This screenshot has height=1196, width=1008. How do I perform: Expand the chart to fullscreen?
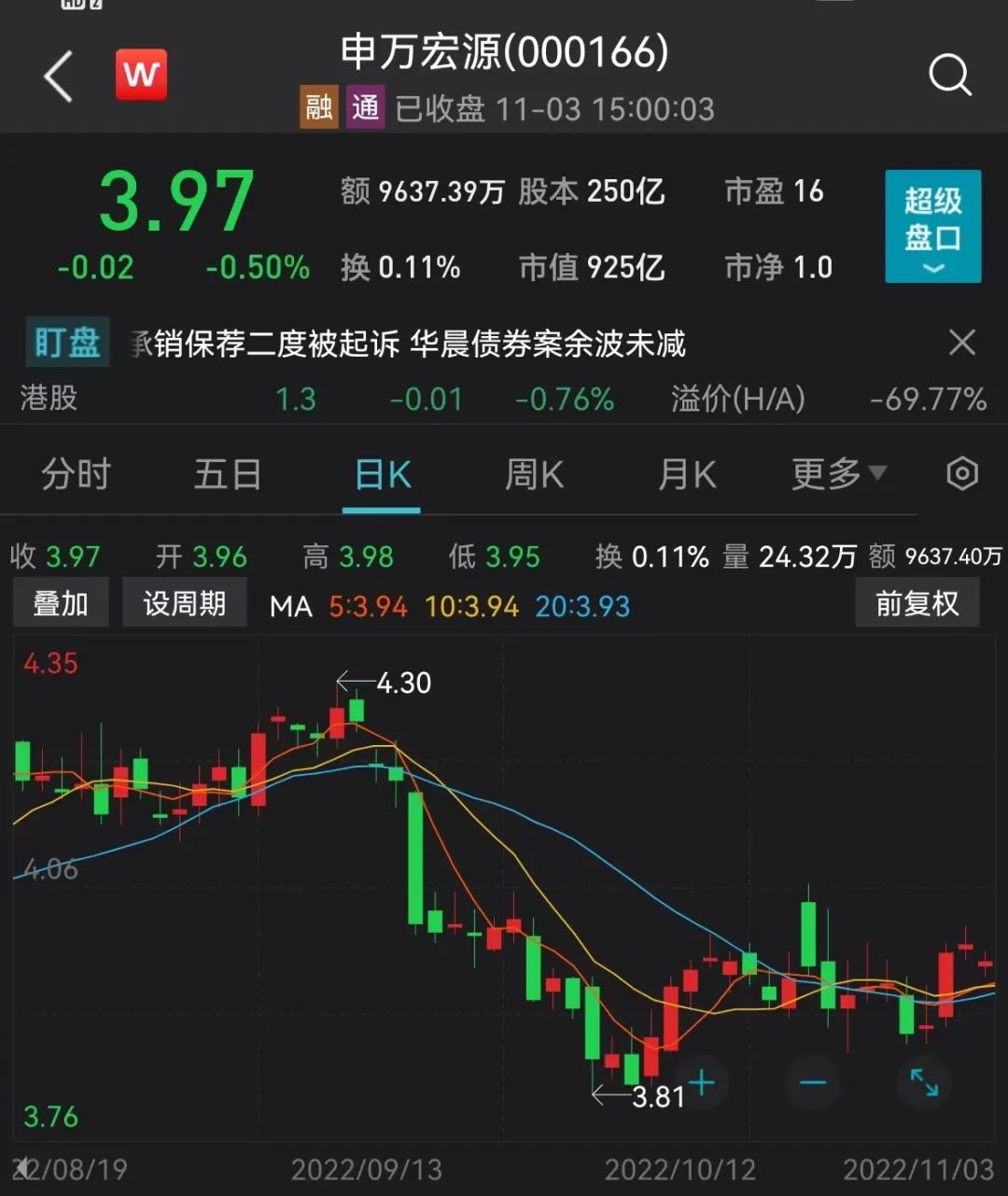tap(924, 1083)
